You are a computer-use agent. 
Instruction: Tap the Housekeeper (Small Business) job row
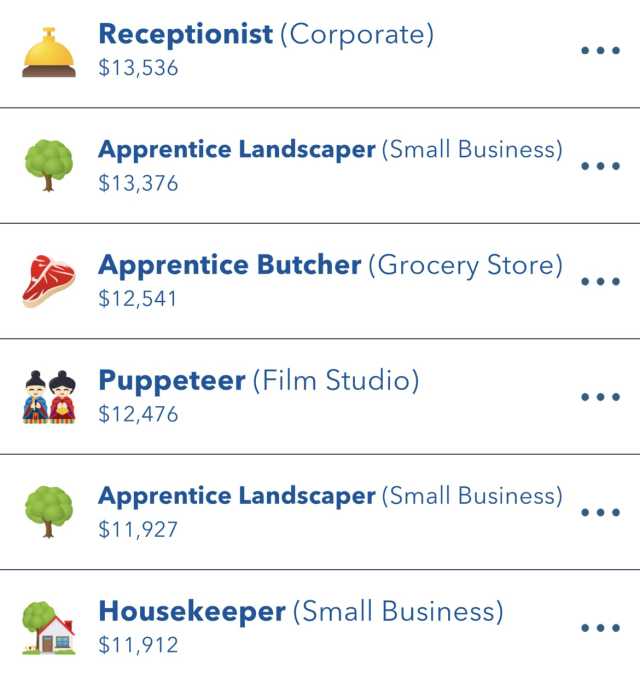point(300,626)
